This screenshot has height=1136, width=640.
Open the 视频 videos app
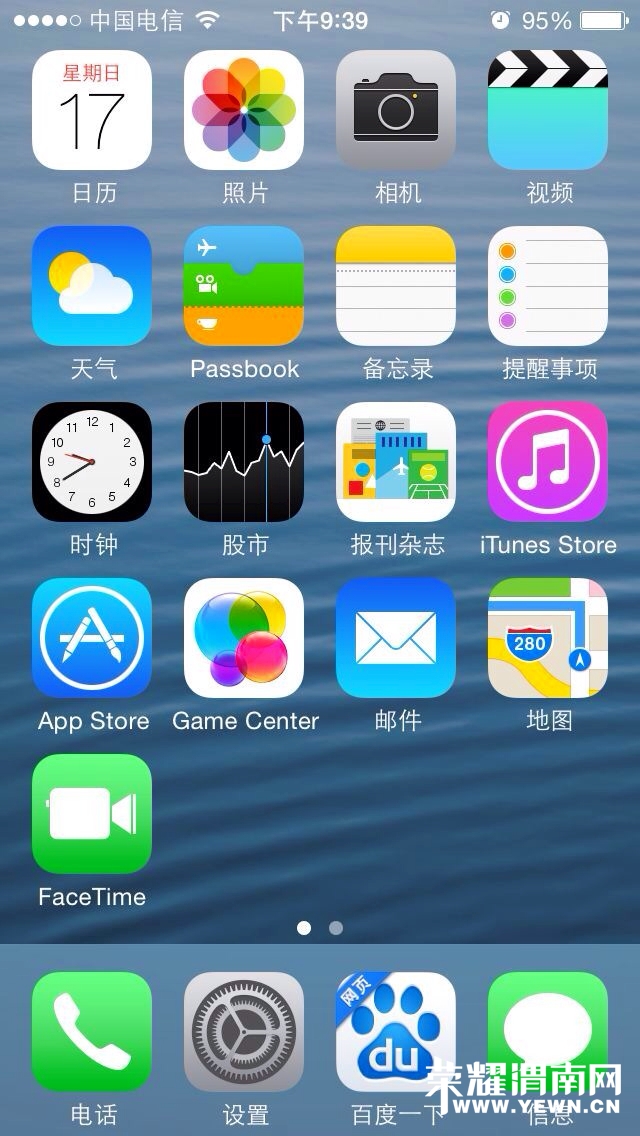[548, 110]
